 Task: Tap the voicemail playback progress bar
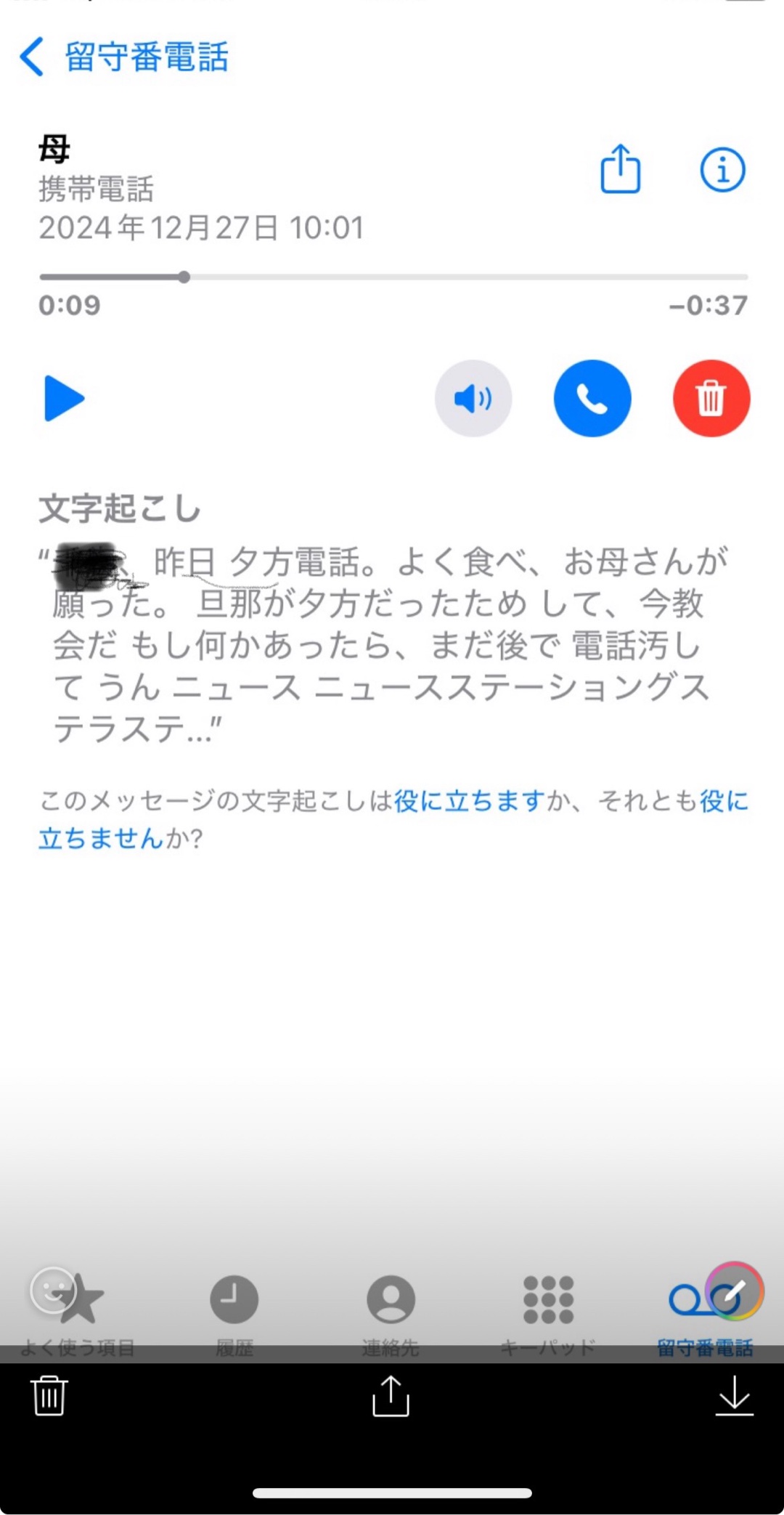tap(392, 277)
